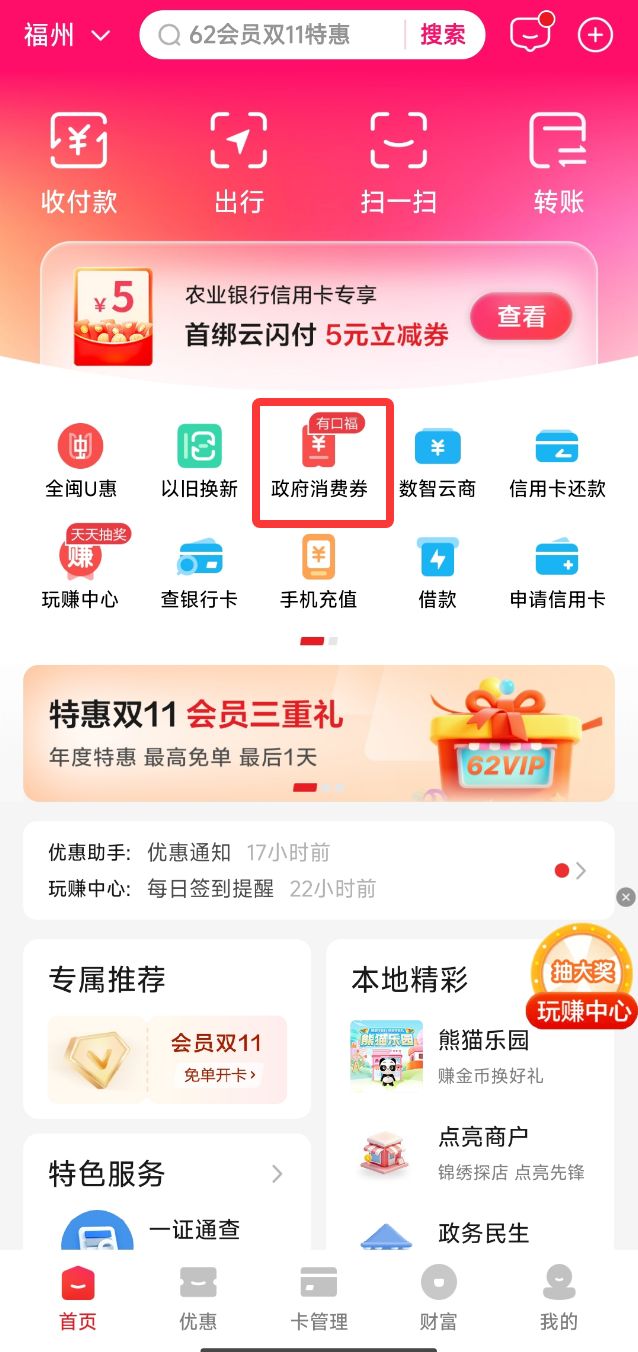
Task: Open the messages icon
Action: point(529,35)
